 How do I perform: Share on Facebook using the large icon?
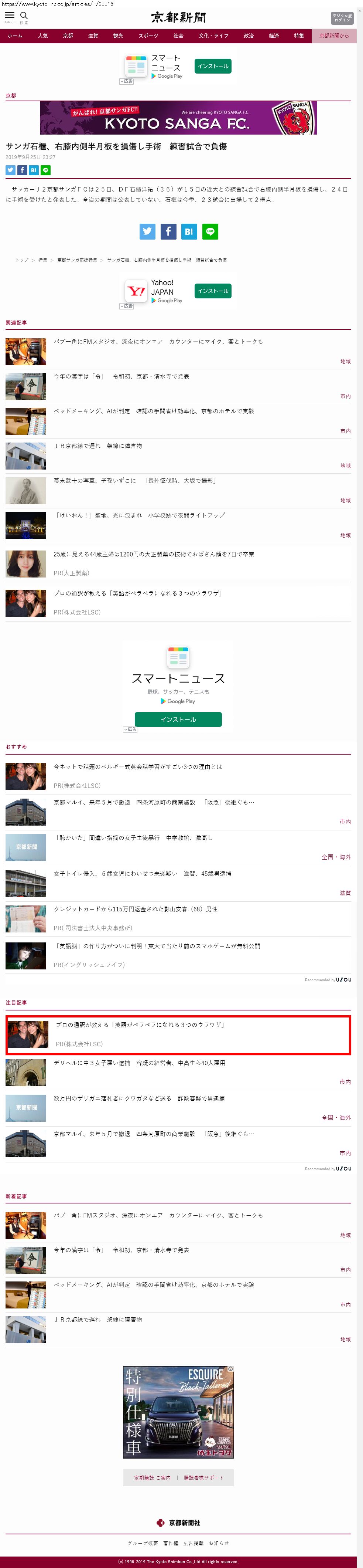[168, 231]
